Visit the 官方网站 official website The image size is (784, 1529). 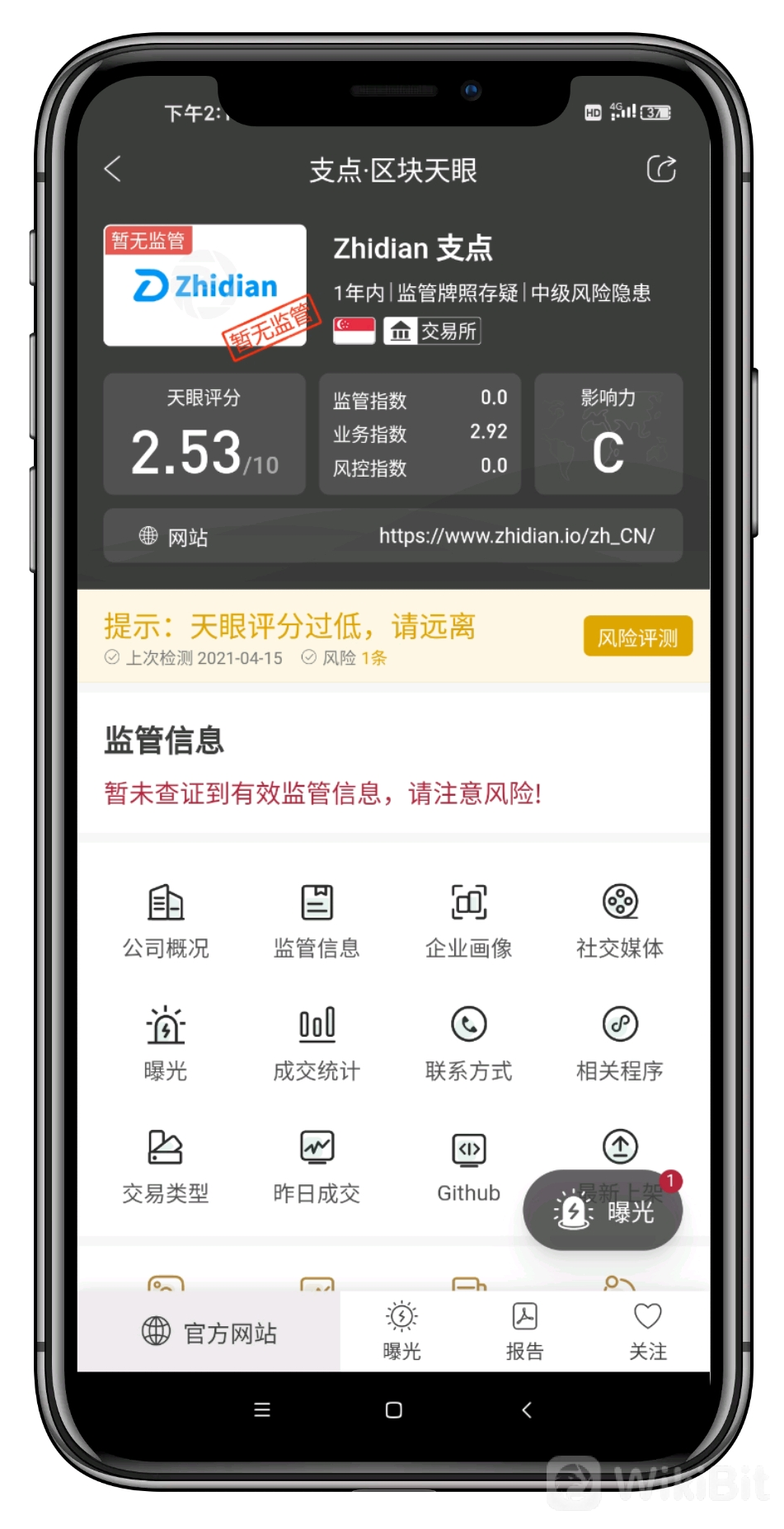[209, 1332]
